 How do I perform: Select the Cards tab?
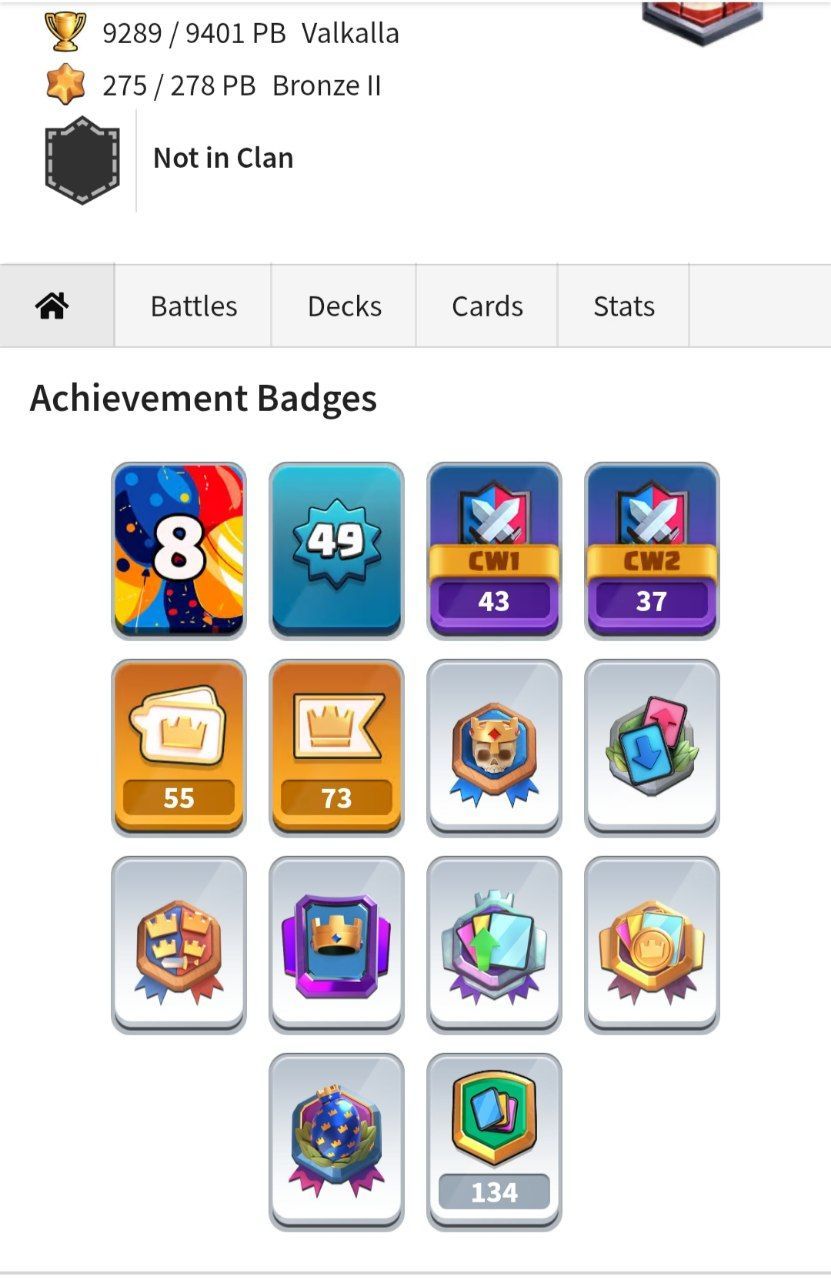(487, 306)
